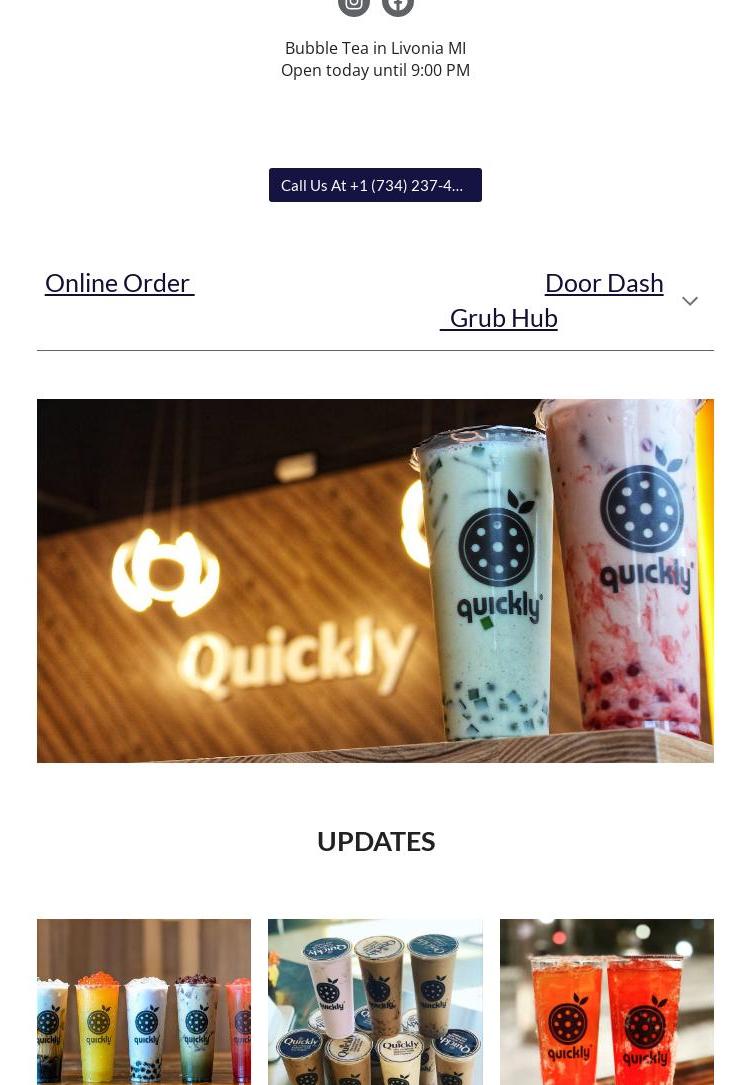Follow the Door Dash link
Viewport: 751px width, 1085px height.
tap(603, 283)
